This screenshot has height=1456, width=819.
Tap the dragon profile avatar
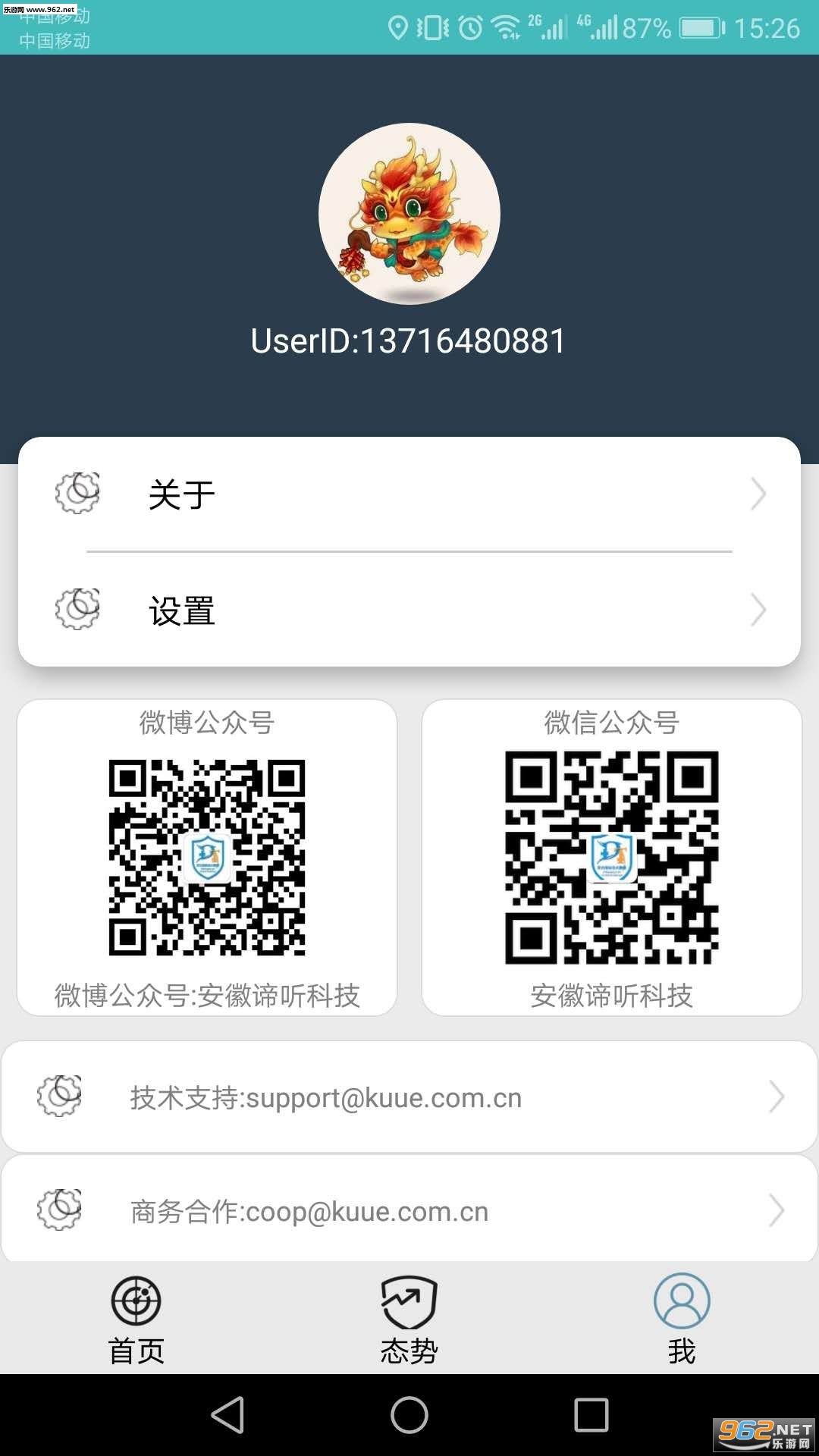click(x=409, y=214)
